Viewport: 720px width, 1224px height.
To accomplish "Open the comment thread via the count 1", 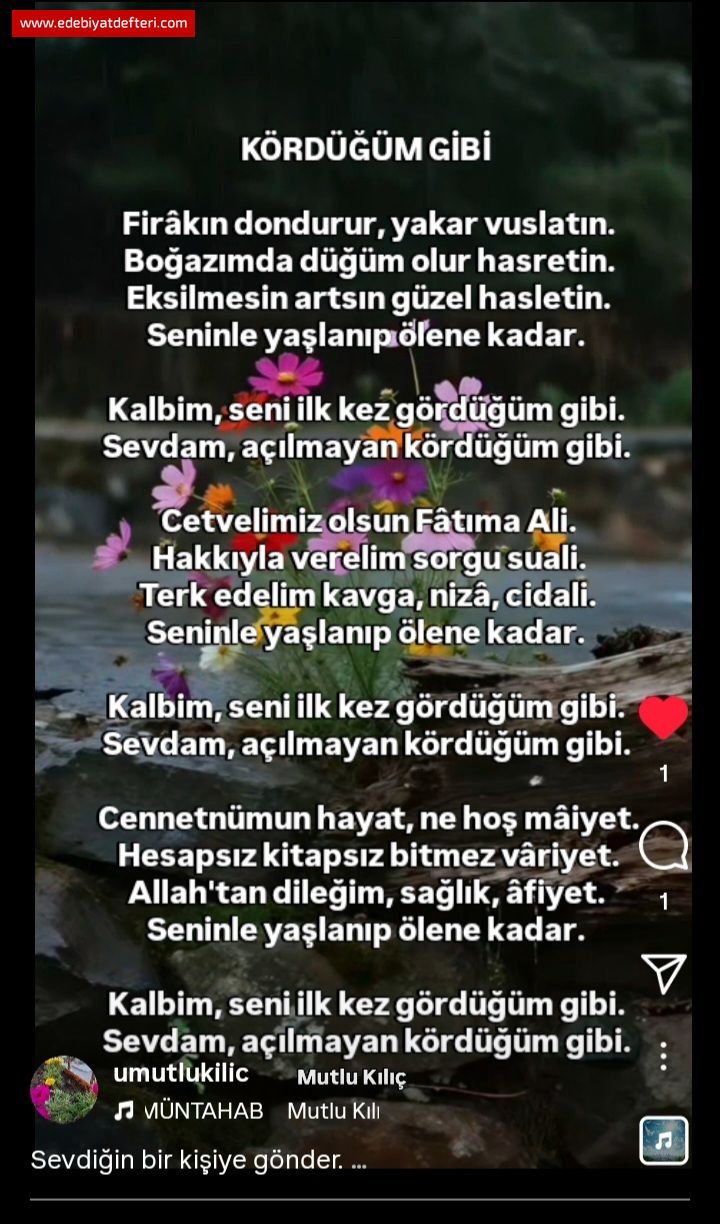I will [x=663, y=903].
